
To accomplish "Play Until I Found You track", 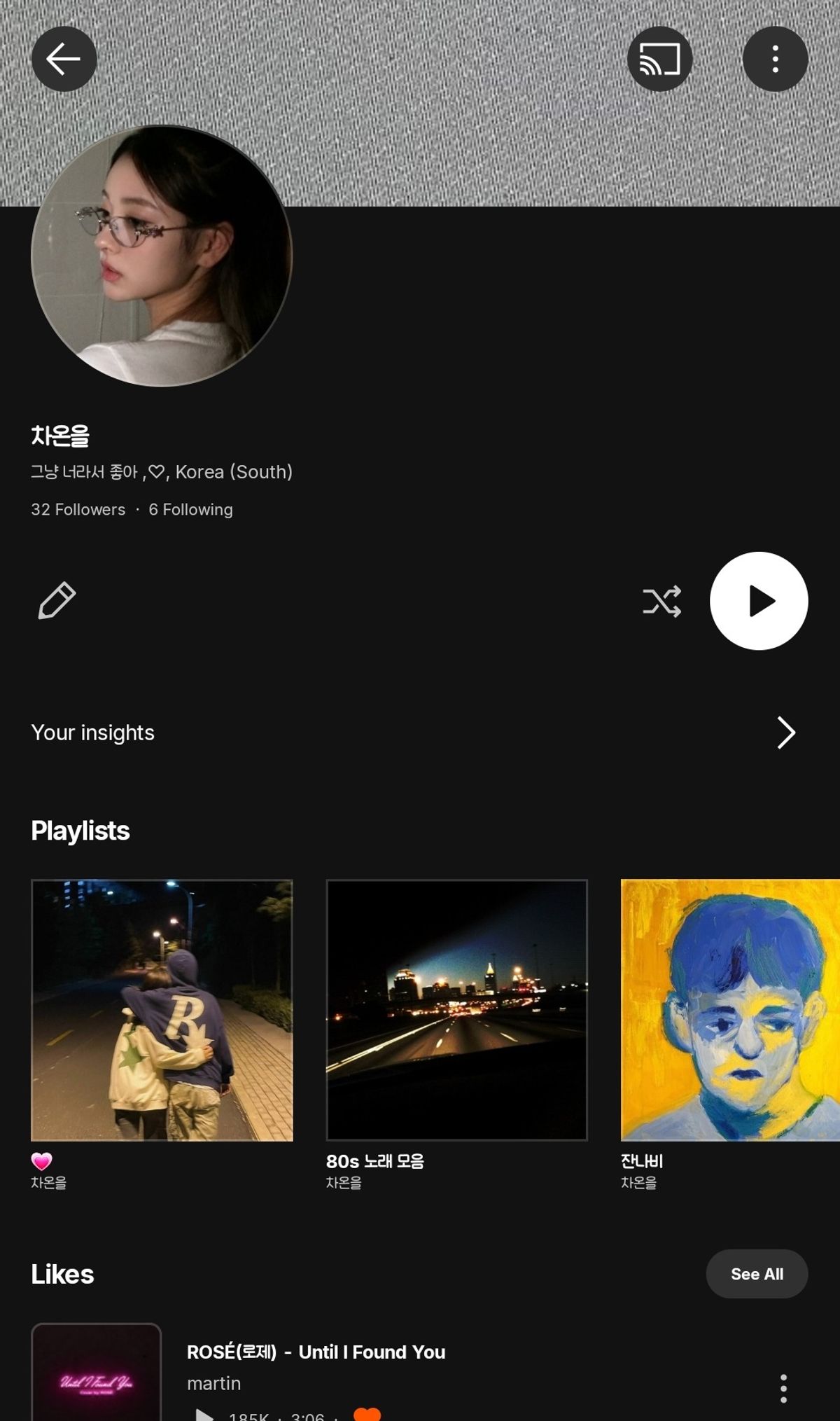I will coord(316,1352).
